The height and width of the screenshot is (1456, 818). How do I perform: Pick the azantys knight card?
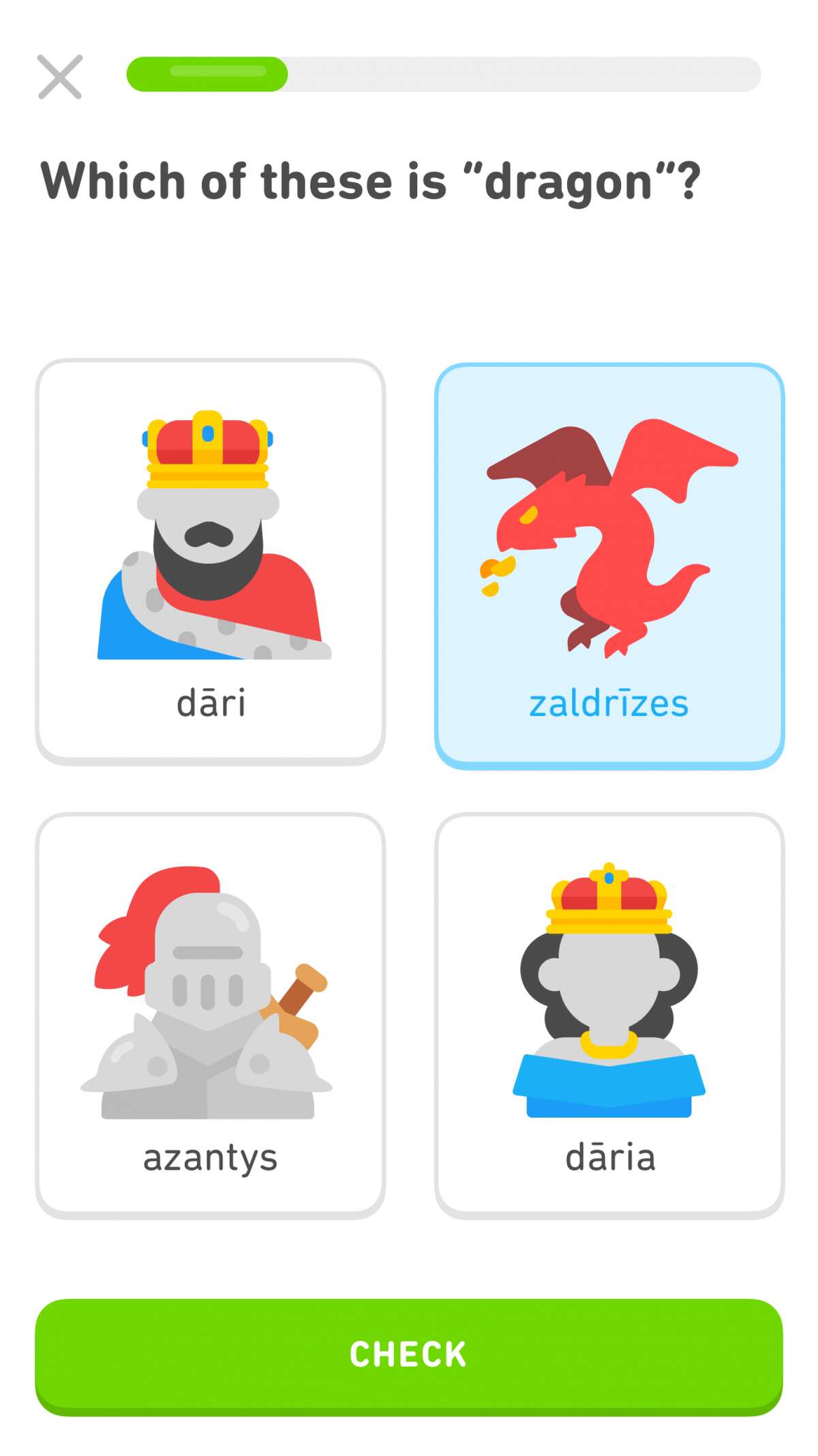point(210,1015)
